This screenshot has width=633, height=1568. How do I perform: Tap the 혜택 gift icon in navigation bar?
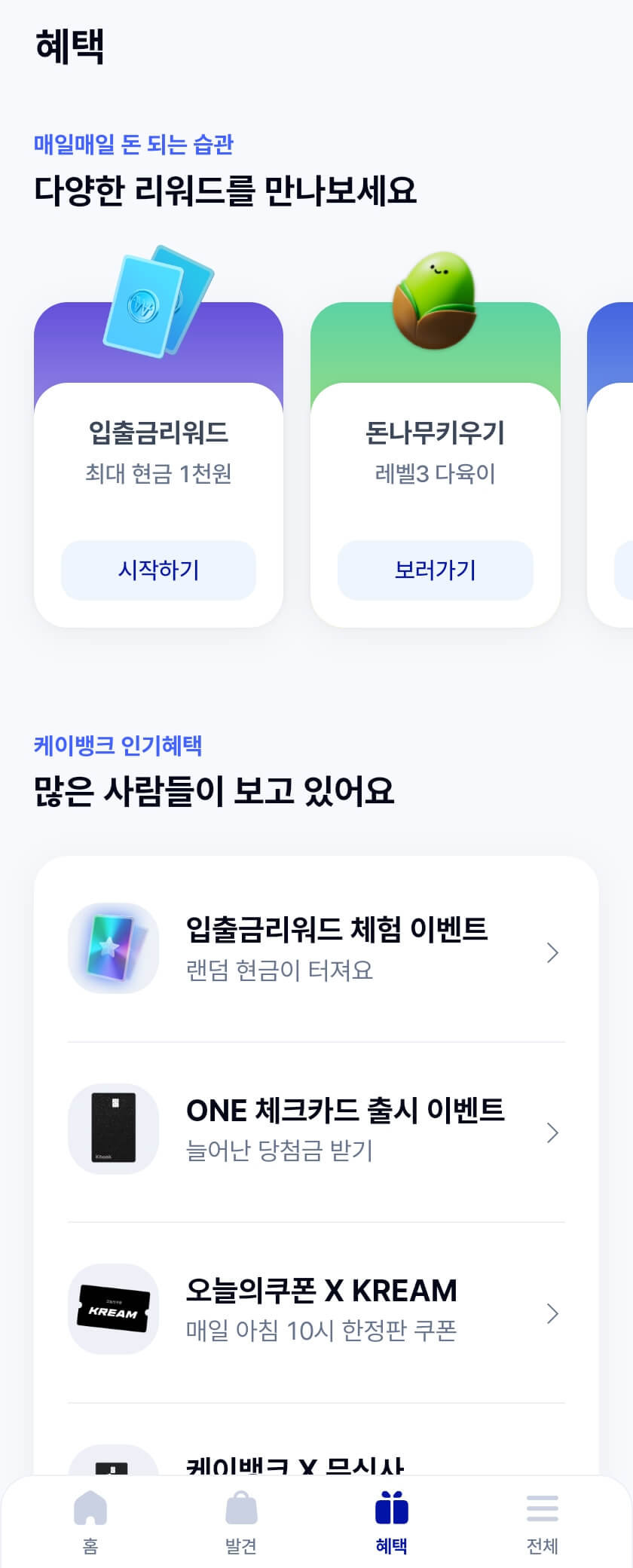click(x=392, y=1511)
